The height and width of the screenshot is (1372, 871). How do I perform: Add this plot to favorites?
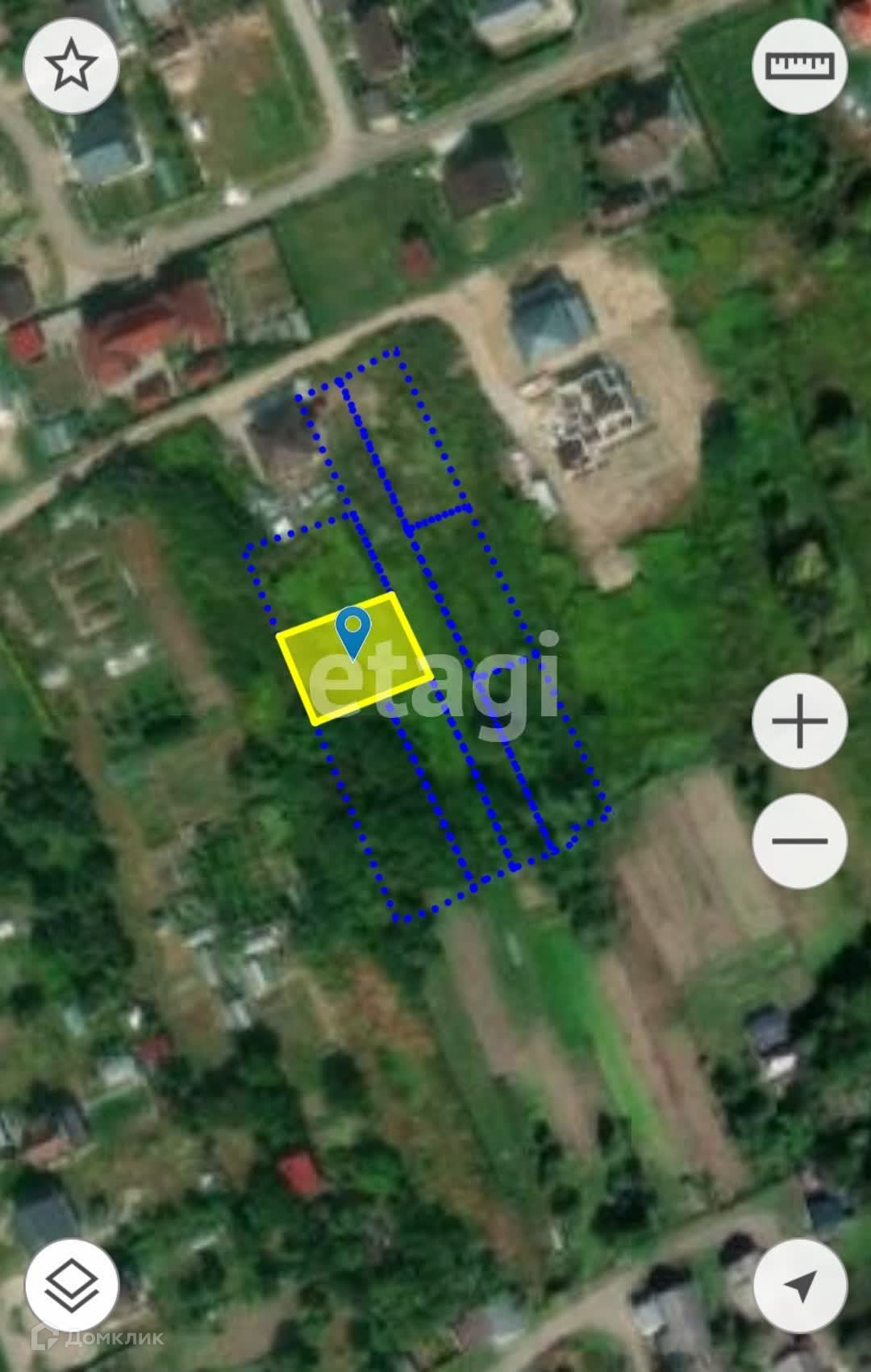coord(72,66)
